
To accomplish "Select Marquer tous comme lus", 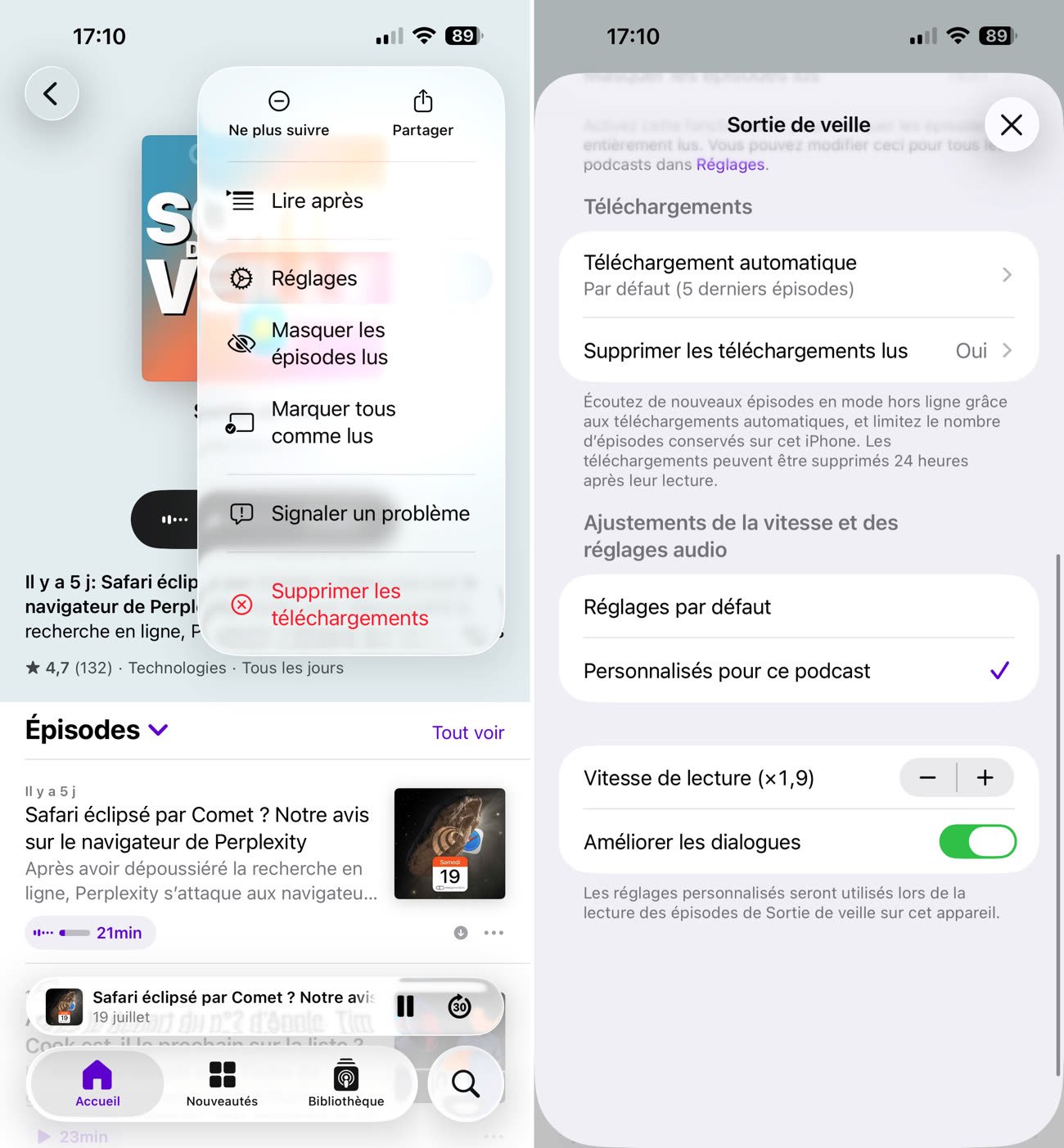I will point(332,422).
